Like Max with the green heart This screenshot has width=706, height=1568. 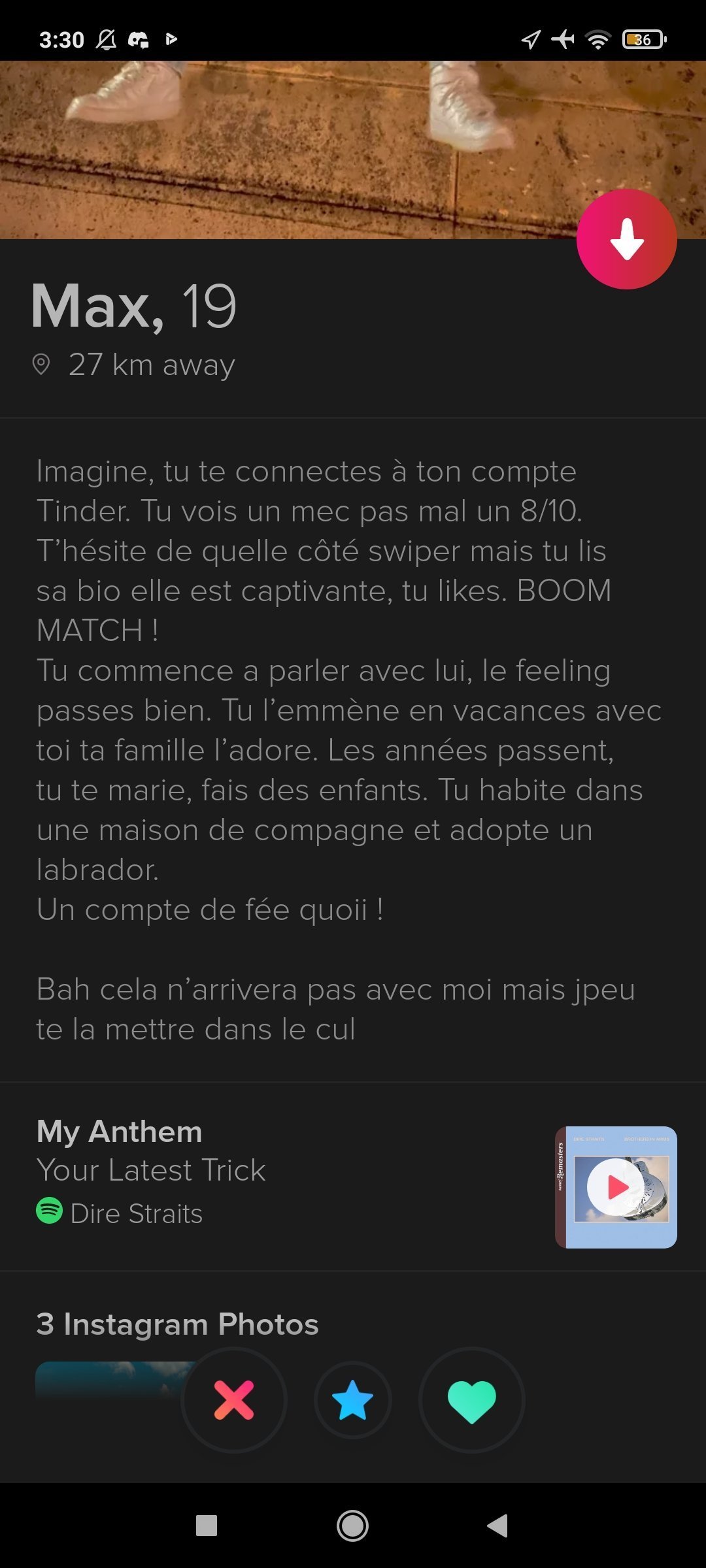click(x=471, y=1399)
